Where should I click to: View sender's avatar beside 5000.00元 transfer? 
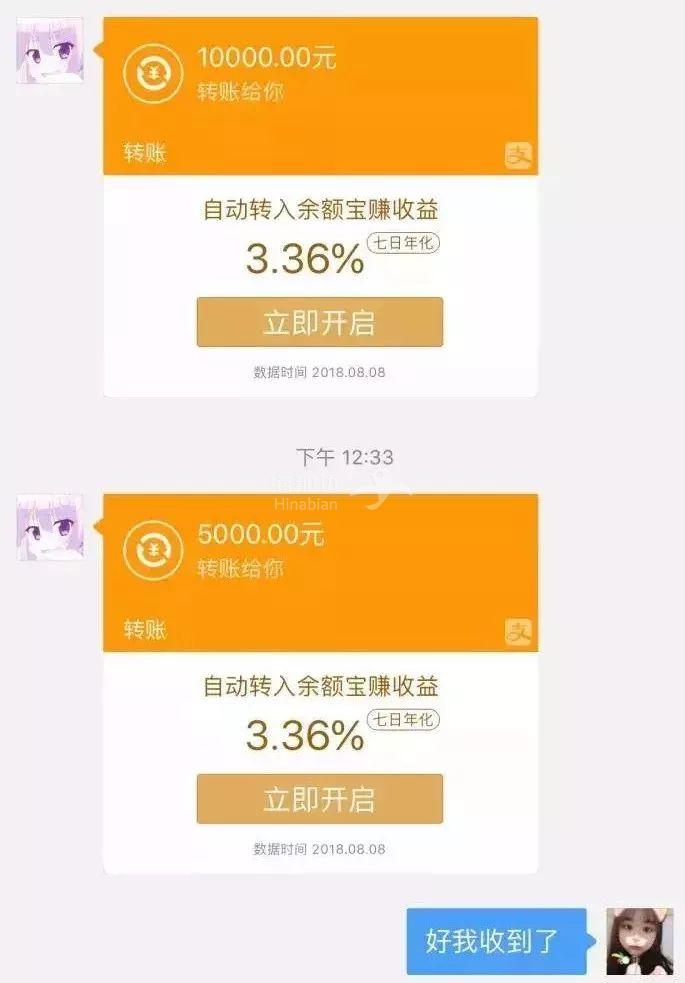click(x=49, y=526)
